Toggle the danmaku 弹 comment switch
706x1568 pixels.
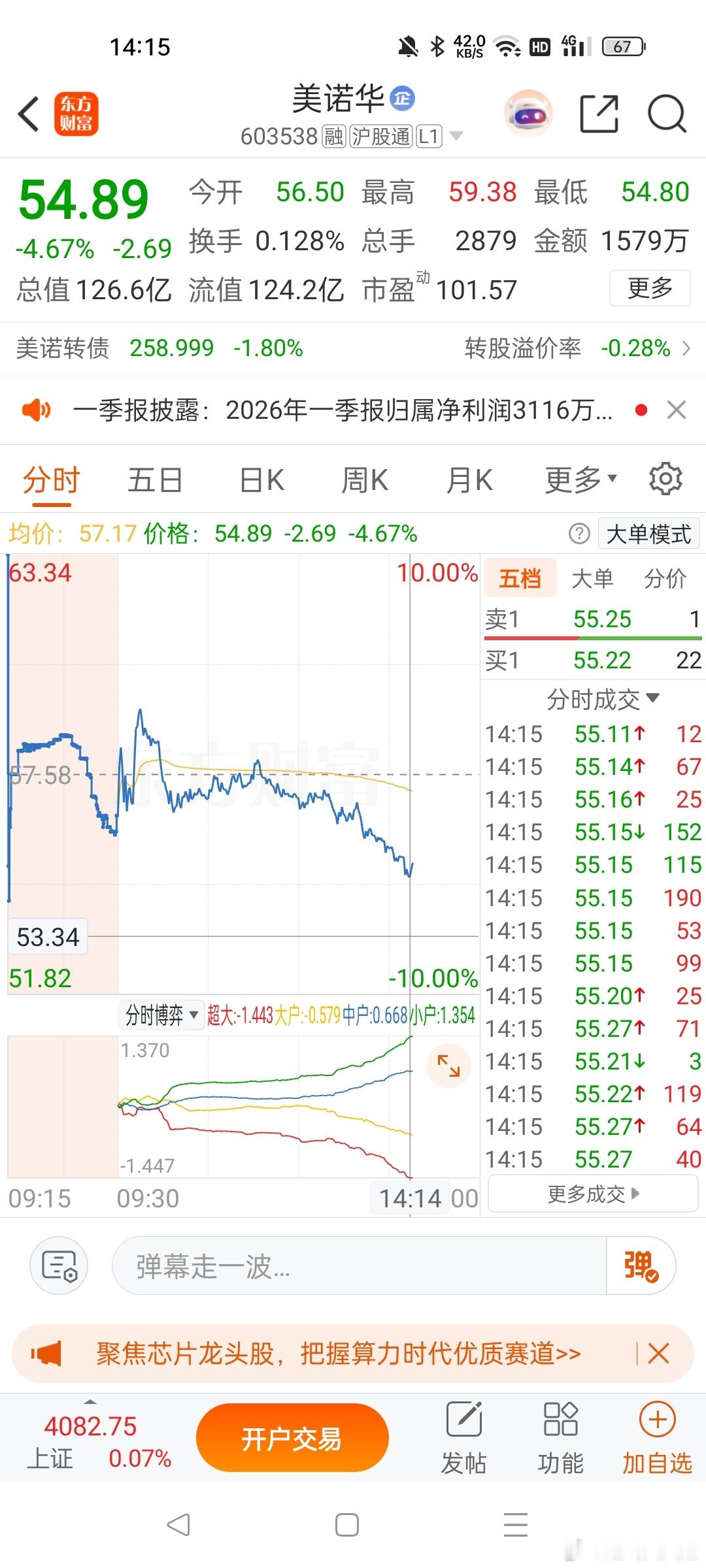tap(639, 1266)
